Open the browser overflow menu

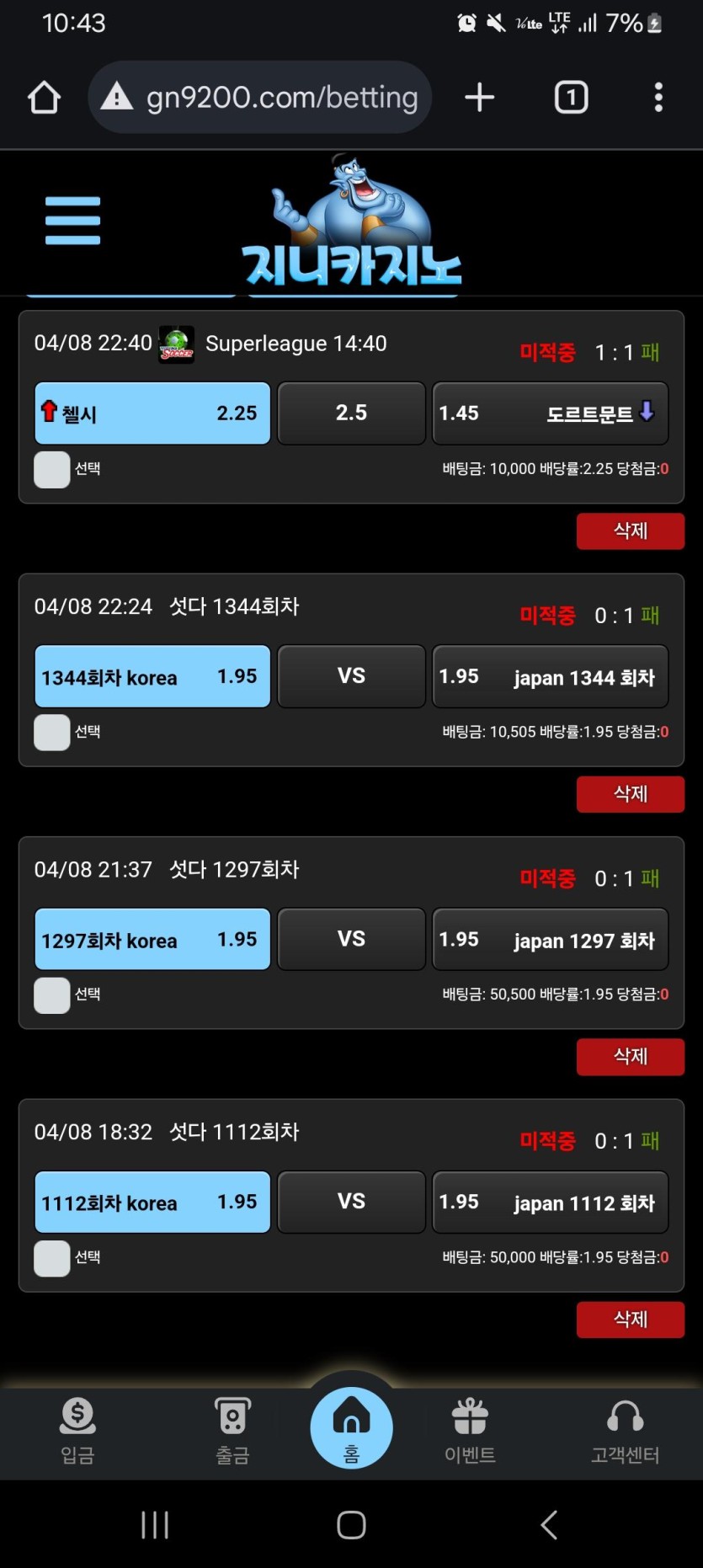click(x=658, y=98)
